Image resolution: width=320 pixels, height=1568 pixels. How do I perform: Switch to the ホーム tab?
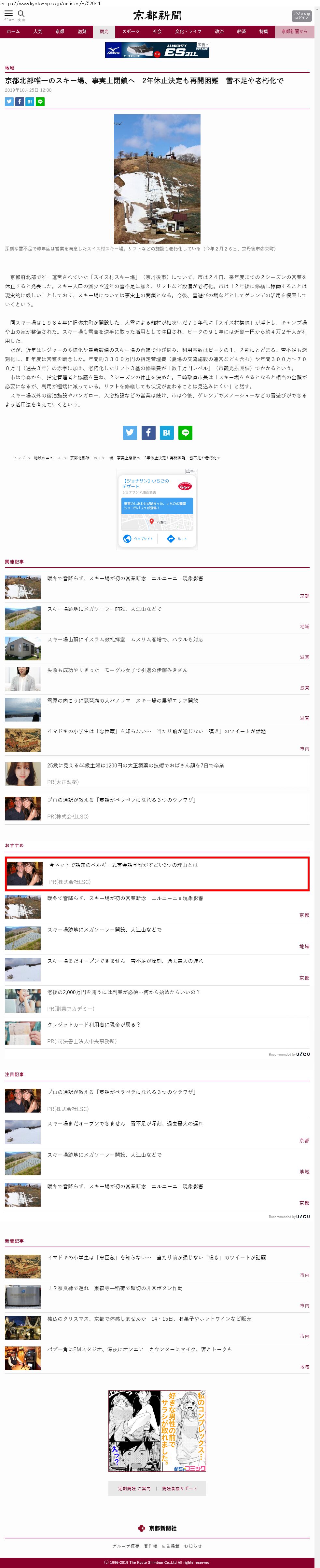[13, 32]
